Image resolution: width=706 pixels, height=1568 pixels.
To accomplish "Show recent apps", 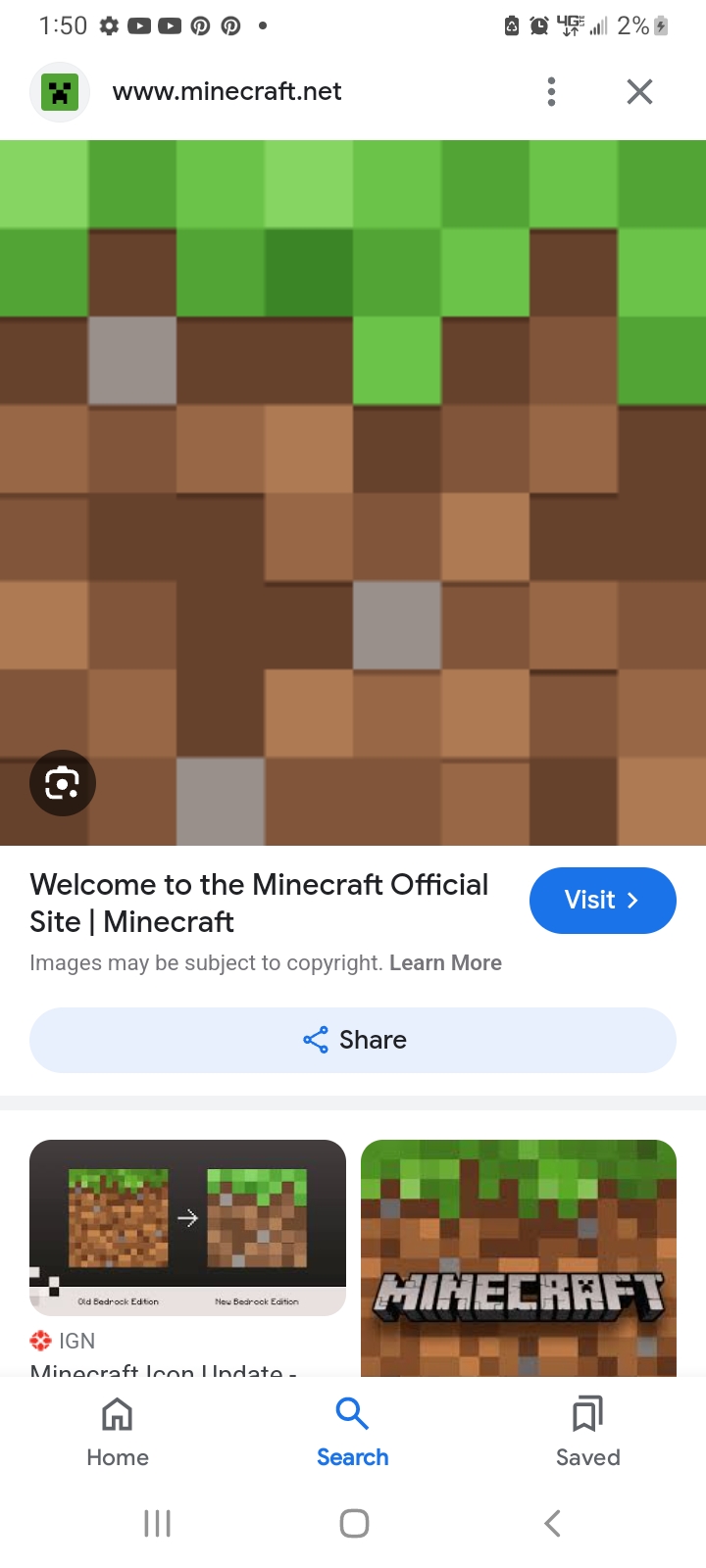I will 157,1523.
